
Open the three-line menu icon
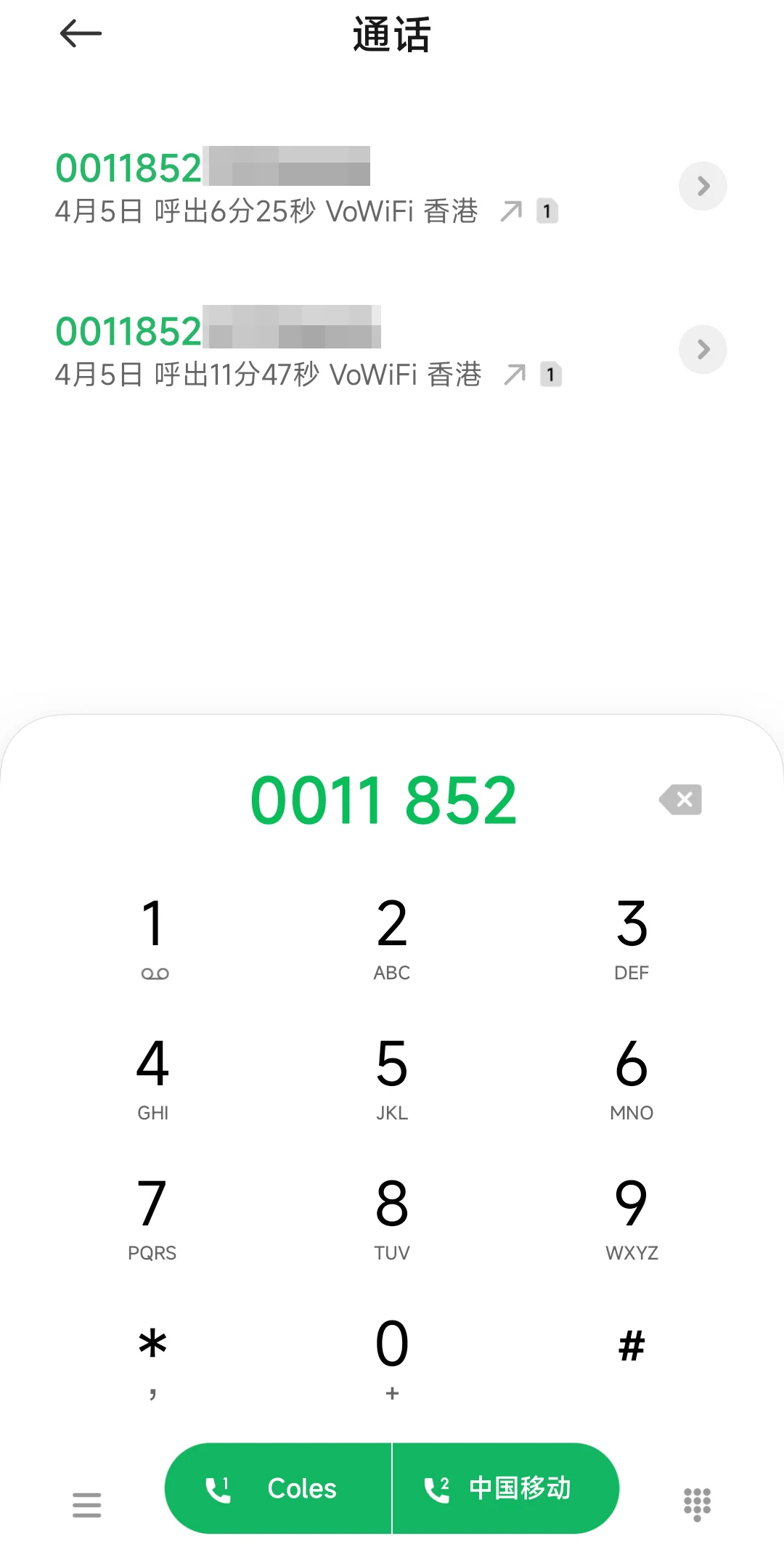pos(87,1505)
